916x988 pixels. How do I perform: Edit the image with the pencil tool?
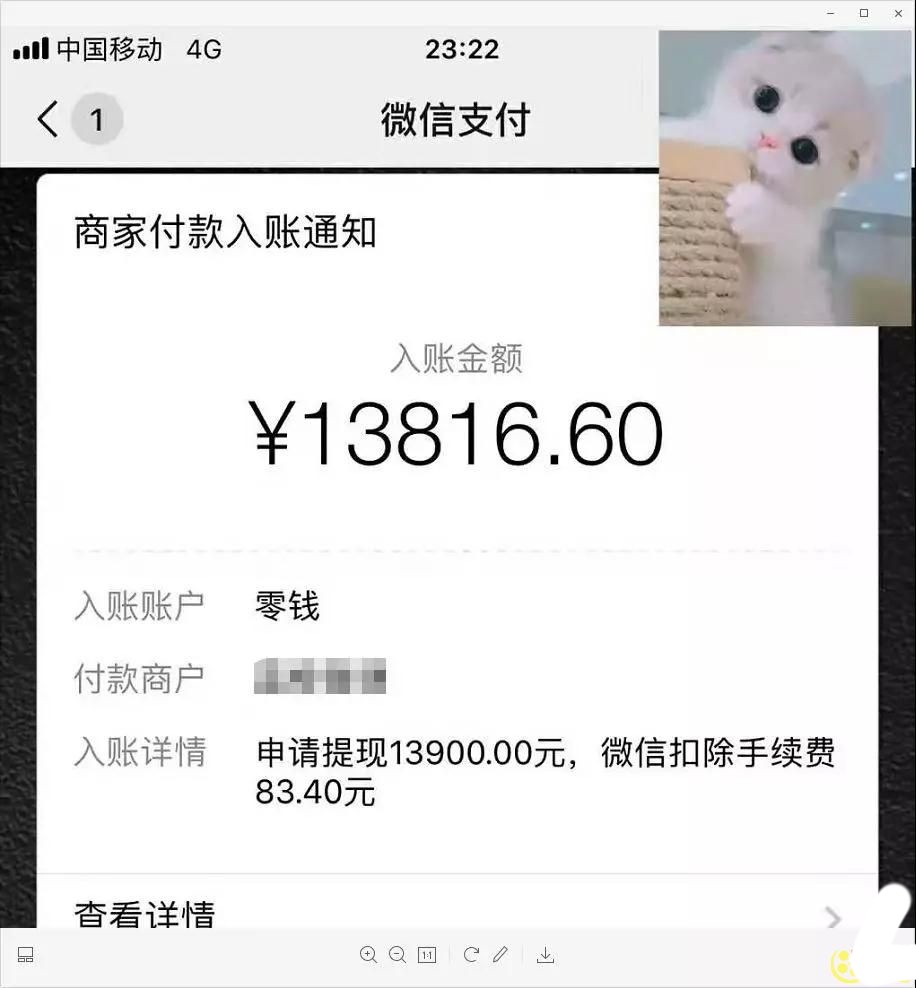tap(501, 955)
